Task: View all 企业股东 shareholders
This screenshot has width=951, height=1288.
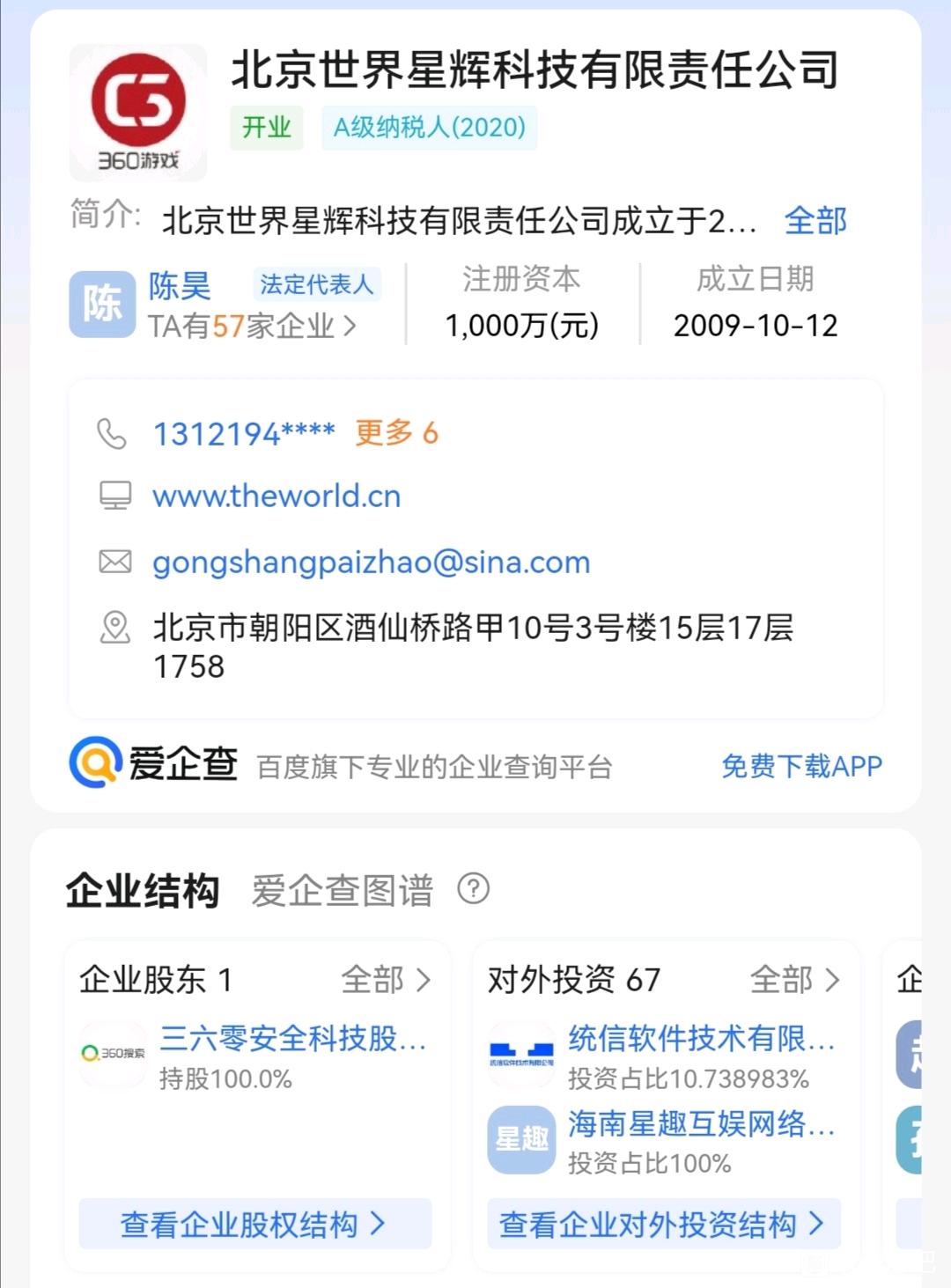Action: click(x=386, y=979)
